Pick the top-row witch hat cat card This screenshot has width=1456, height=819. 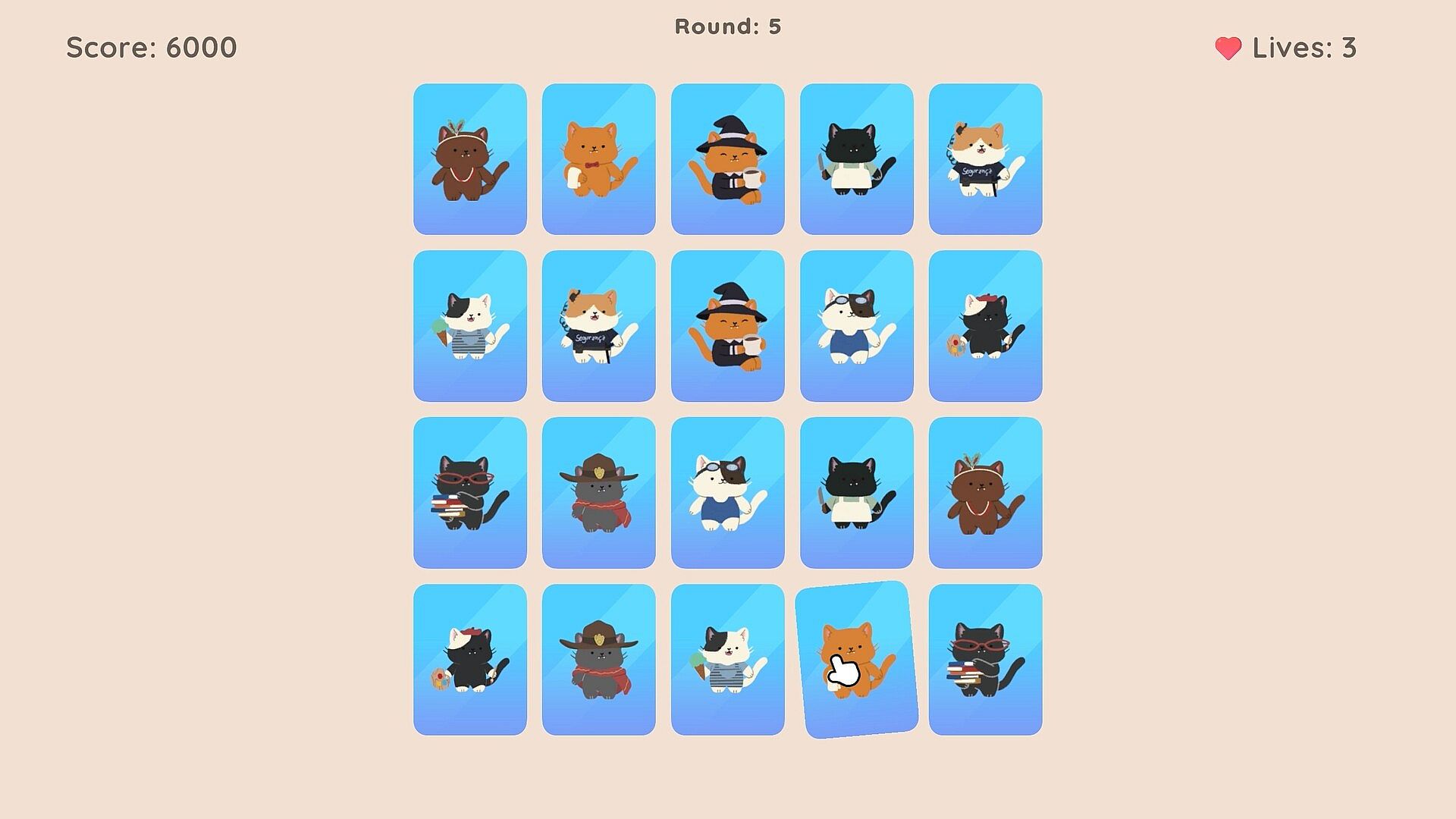727,159
